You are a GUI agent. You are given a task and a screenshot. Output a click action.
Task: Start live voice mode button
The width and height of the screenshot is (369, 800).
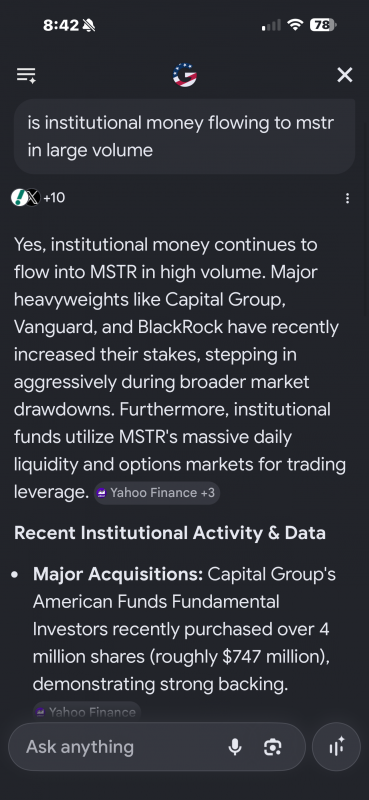336,747
